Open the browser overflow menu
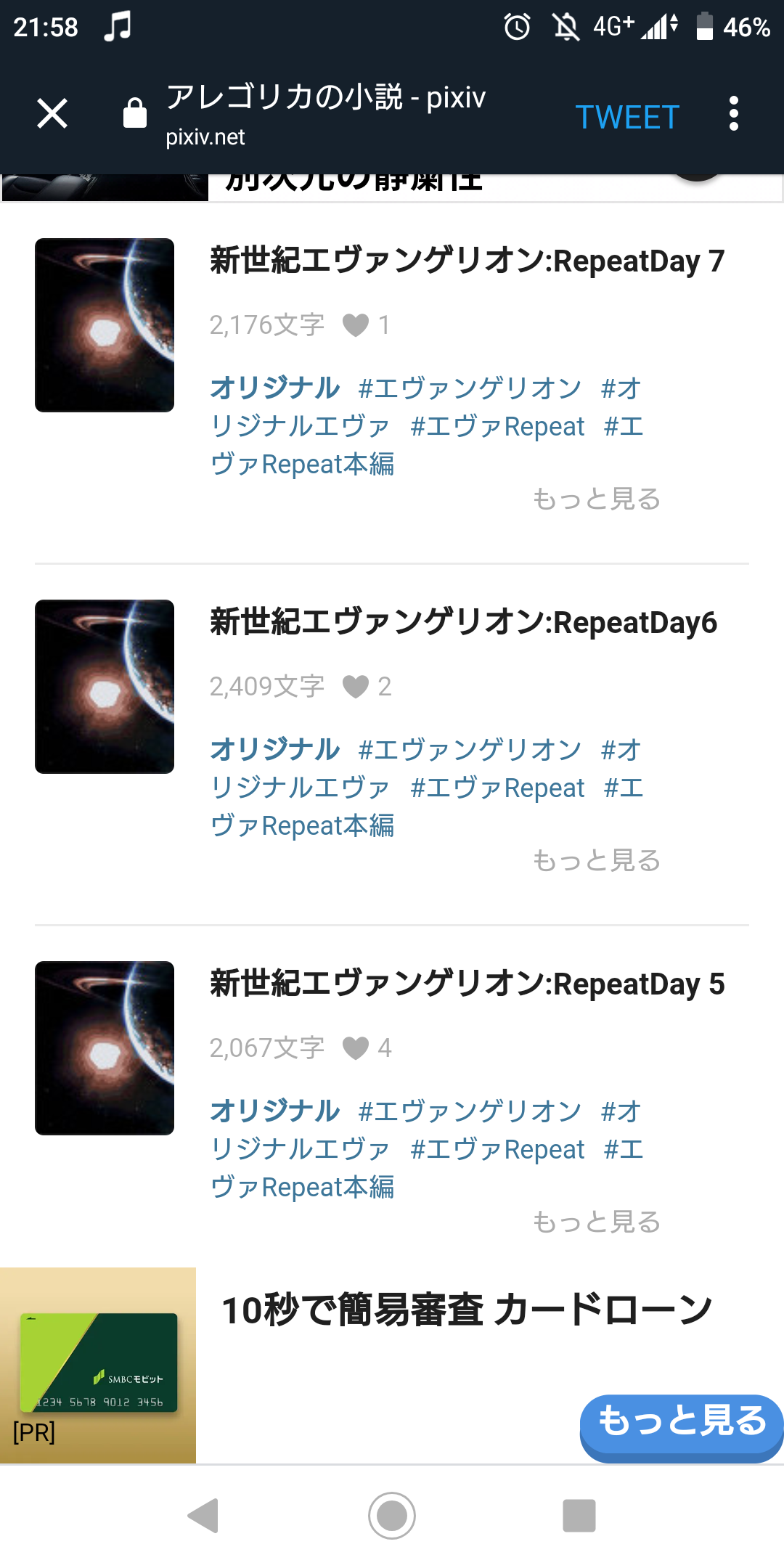Screen dimensions: 784x1568 734,114
